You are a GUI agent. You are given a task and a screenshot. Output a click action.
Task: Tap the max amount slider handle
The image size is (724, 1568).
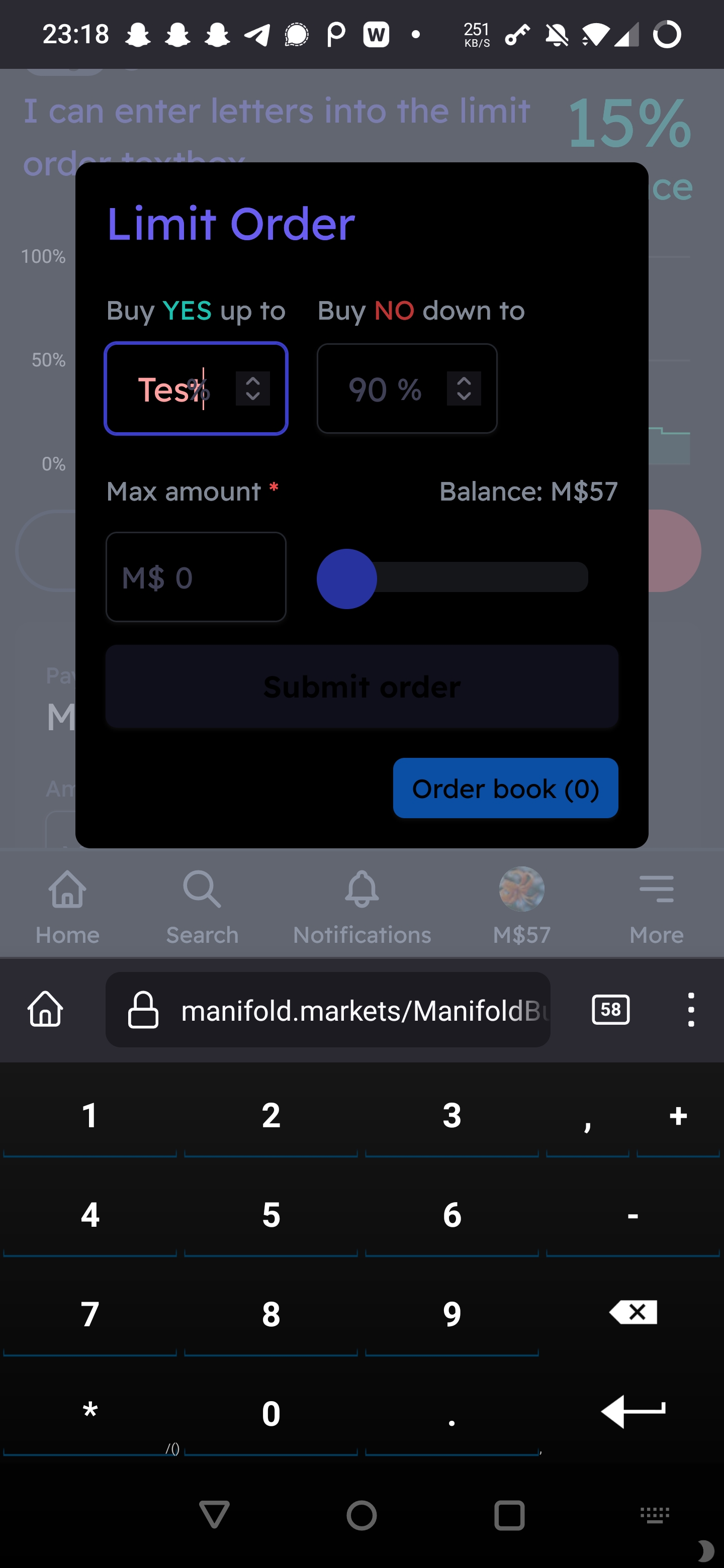346,578
